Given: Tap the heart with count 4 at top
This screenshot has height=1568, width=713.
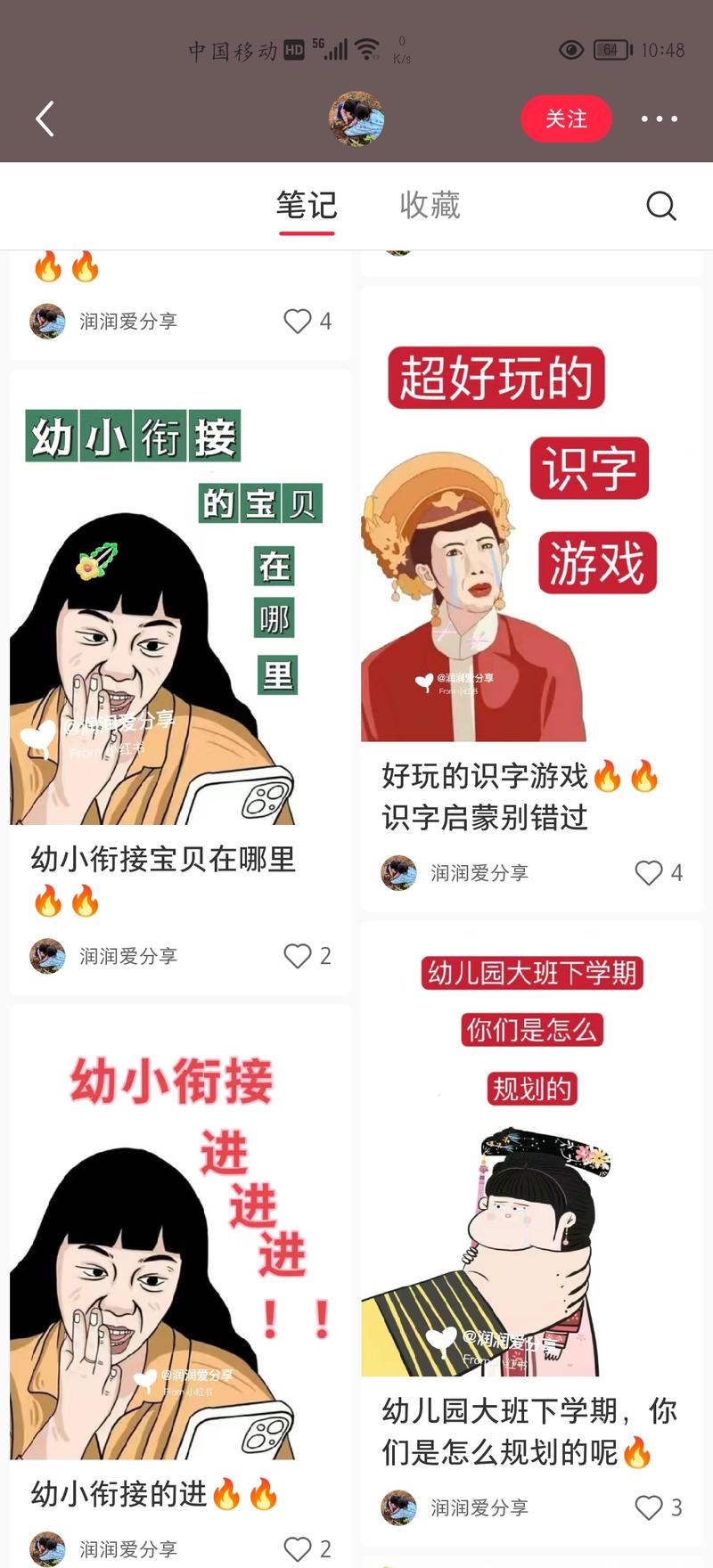Looking at the screenshot, I should tap(296, 322).
